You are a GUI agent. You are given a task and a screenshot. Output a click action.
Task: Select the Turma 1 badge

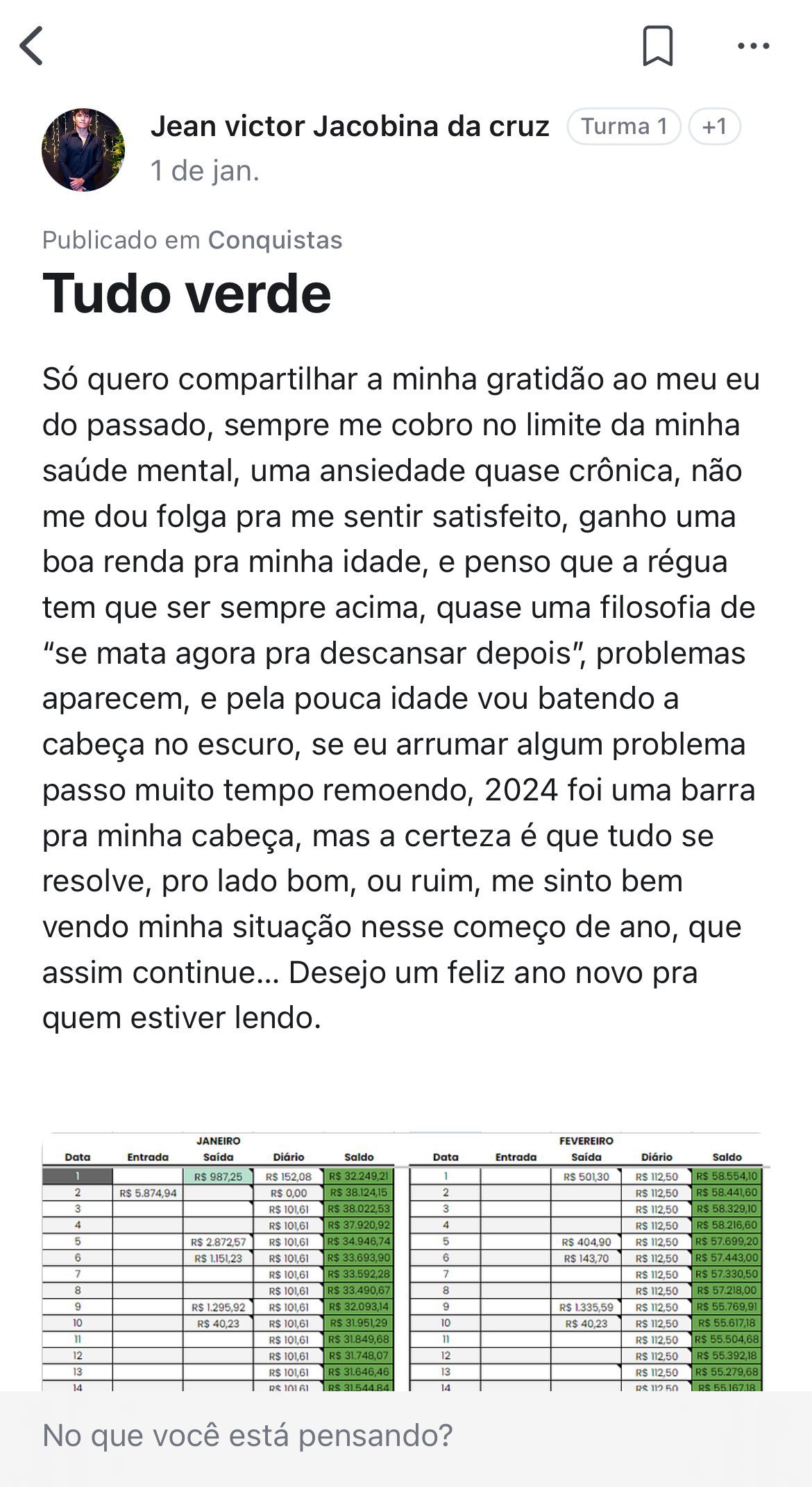[623, 126]
